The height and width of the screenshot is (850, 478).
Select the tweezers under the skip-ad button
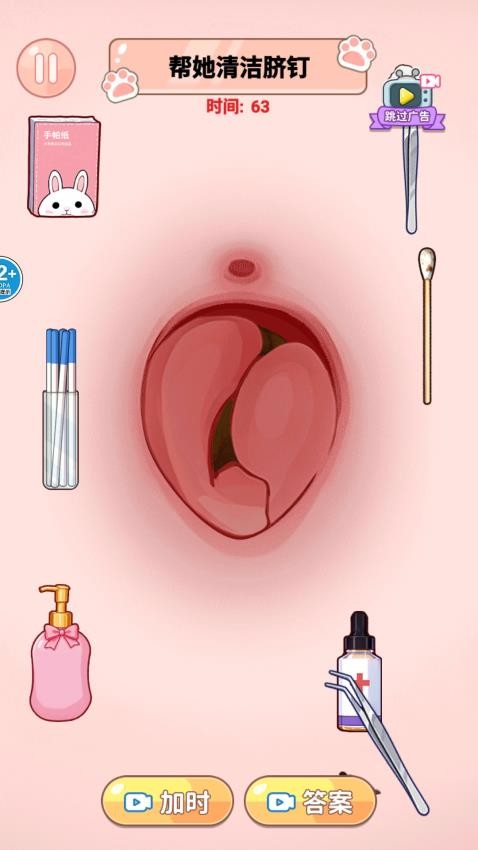tap(411, 179)
